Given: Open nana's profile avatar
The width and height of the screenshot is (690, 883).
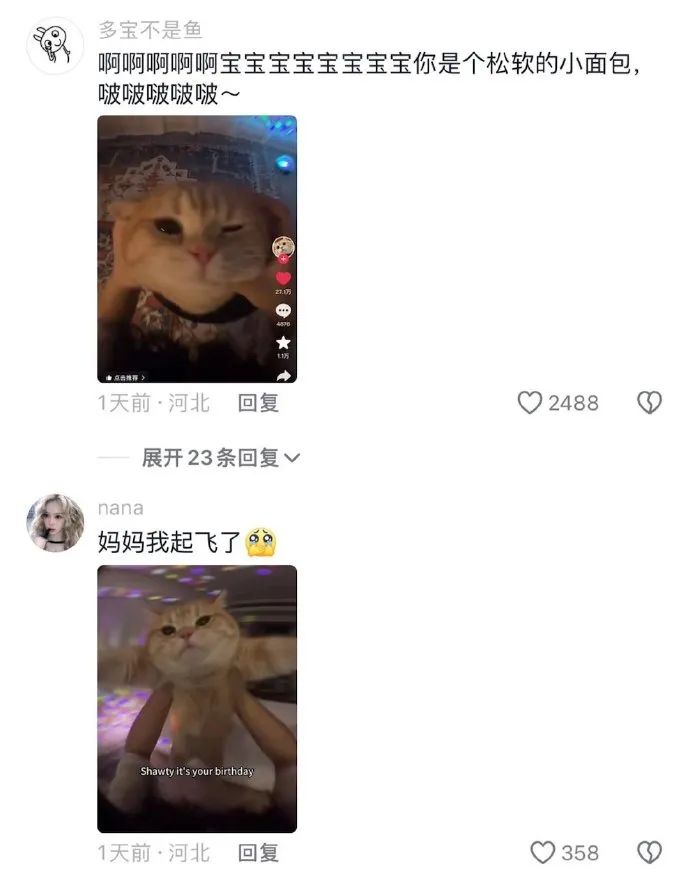Looking at the screenshot, I should 56,522.
